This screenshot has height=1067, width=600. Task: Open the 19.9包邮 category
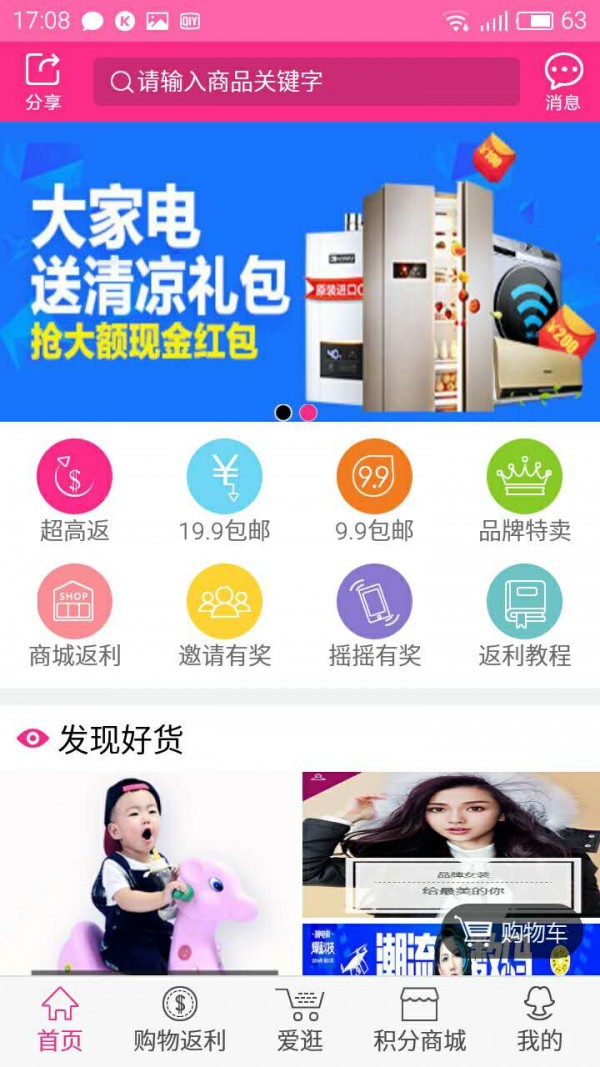click(x=224, y=490)
